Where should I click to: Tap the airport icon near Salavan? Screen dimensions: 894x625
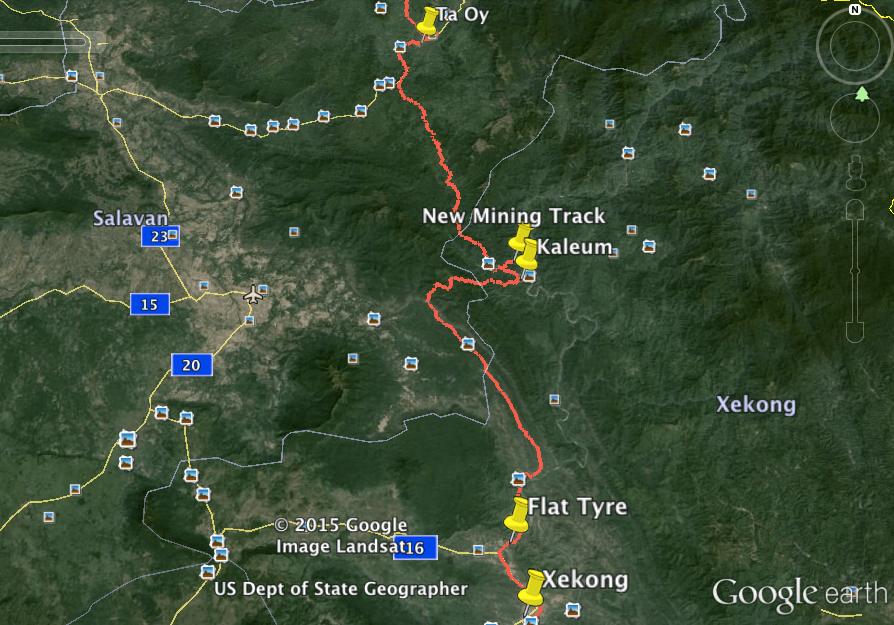(255, 294)
